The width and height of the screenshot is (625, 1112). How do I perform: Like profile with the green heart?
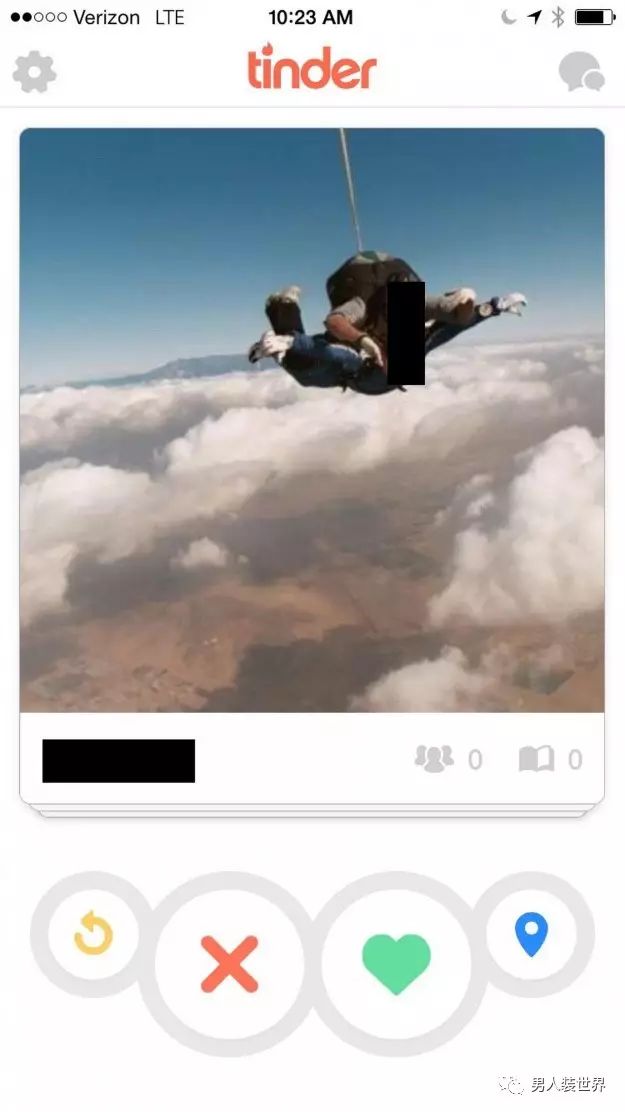click(396, 962)
